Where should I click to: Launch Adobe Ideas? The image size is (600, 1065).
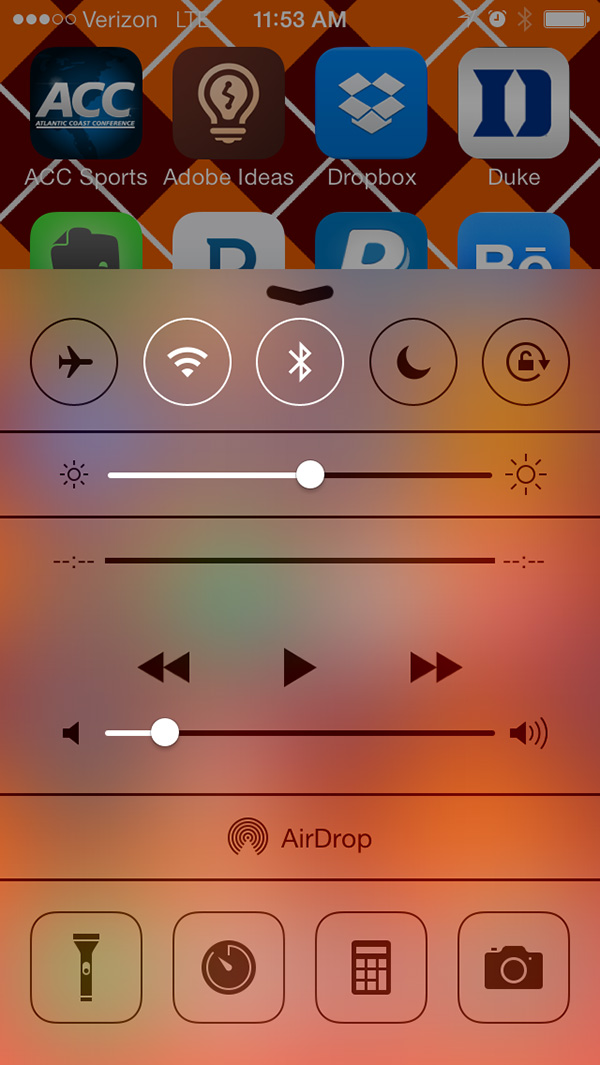(229, 103)
